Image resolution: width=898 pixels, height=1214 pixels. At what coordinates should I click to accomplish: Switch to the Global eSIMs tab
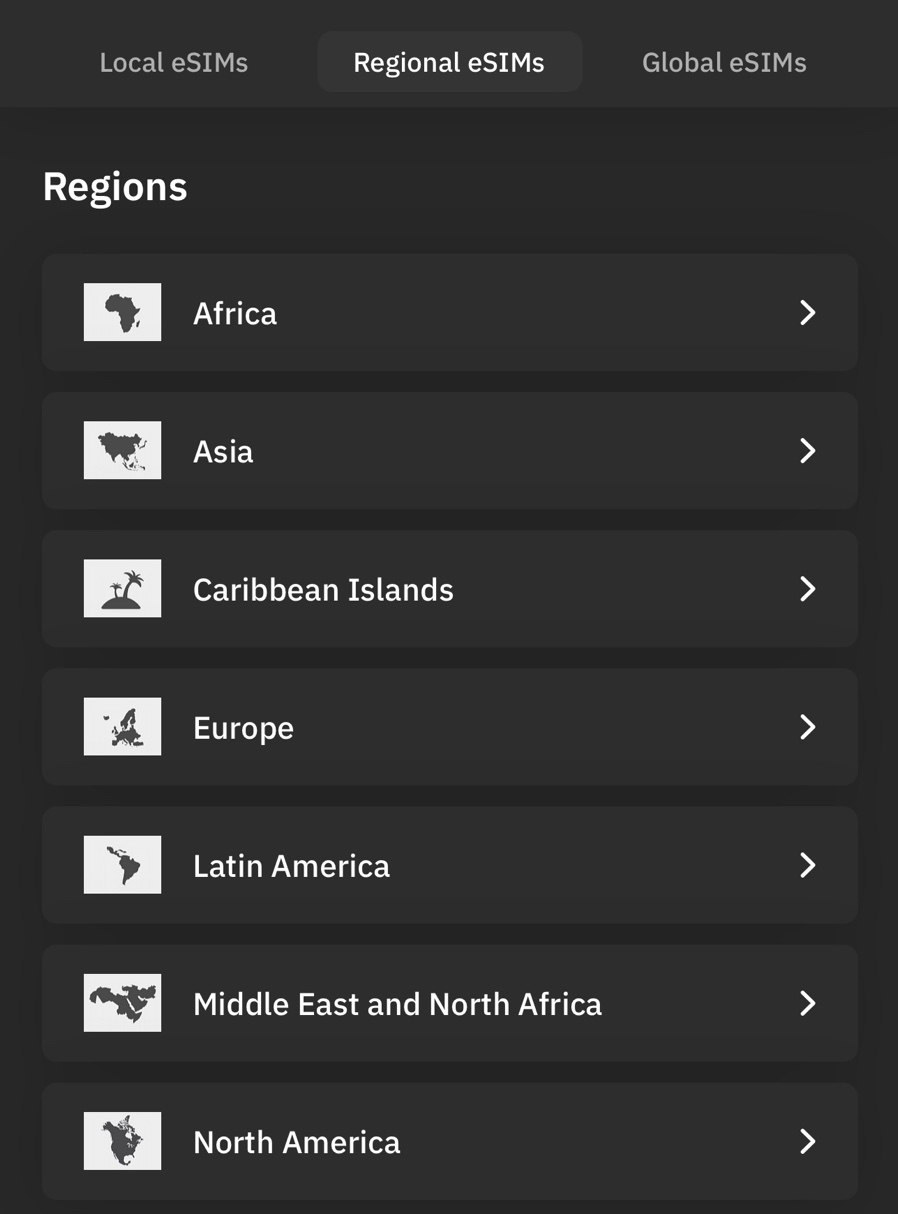[724, 62]
